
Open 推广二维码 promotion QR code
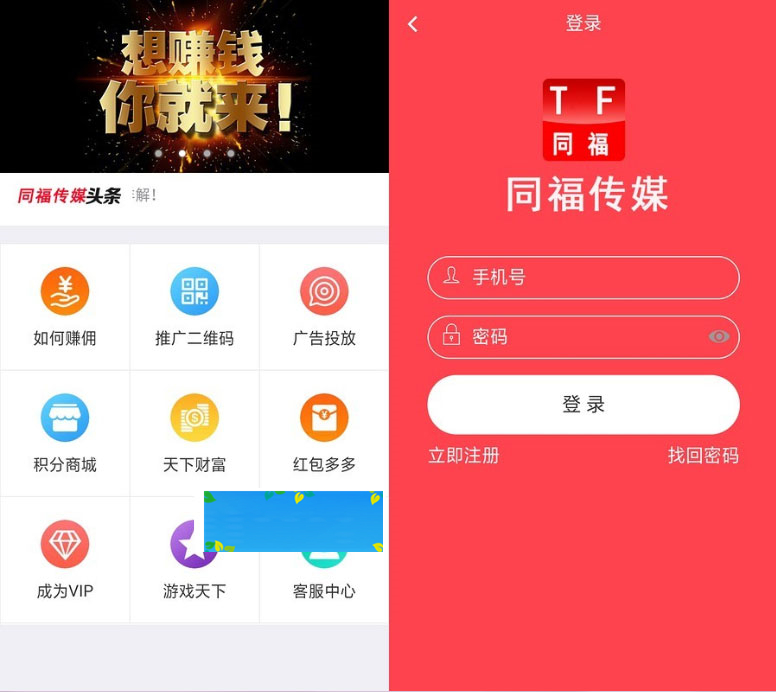[194, 307]
